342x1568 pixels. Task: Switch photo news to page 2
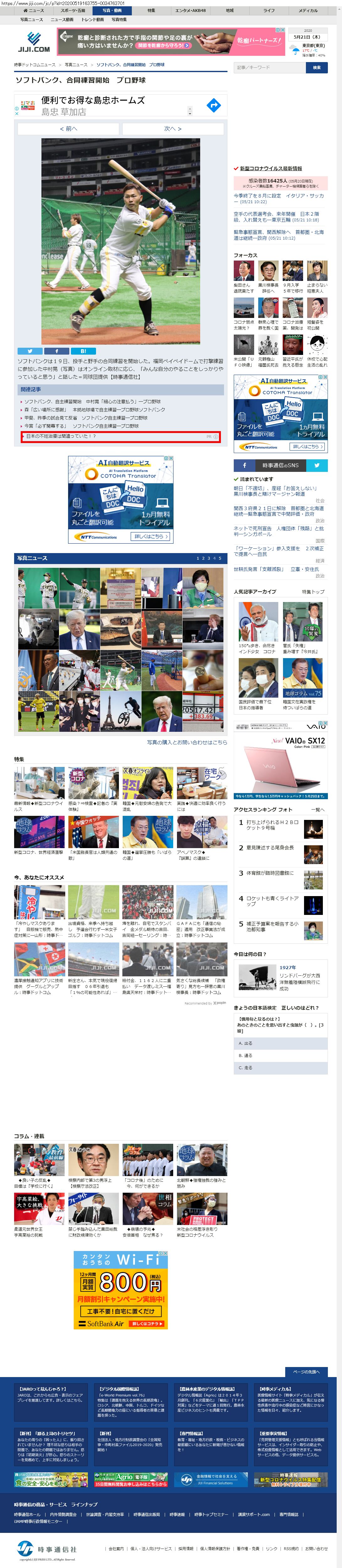tap(204, 558)
